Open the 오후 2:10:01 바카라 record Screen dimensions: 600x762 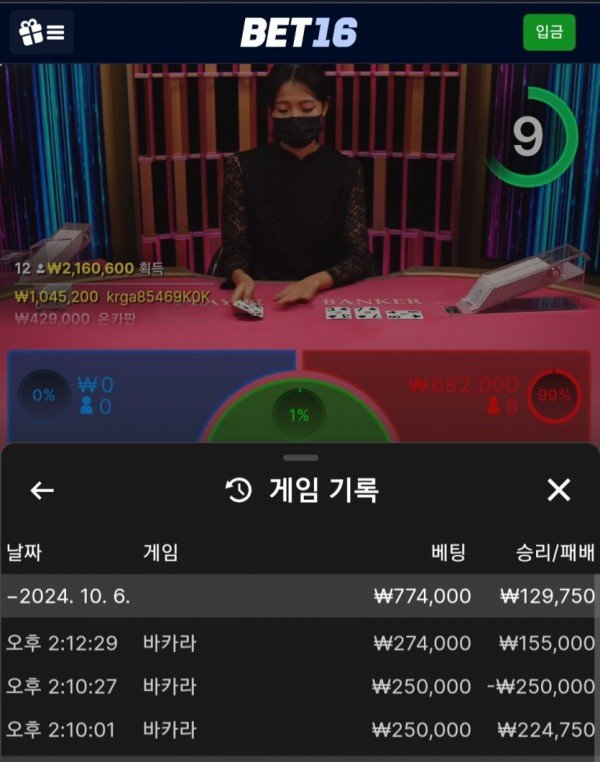coord(300,730)
